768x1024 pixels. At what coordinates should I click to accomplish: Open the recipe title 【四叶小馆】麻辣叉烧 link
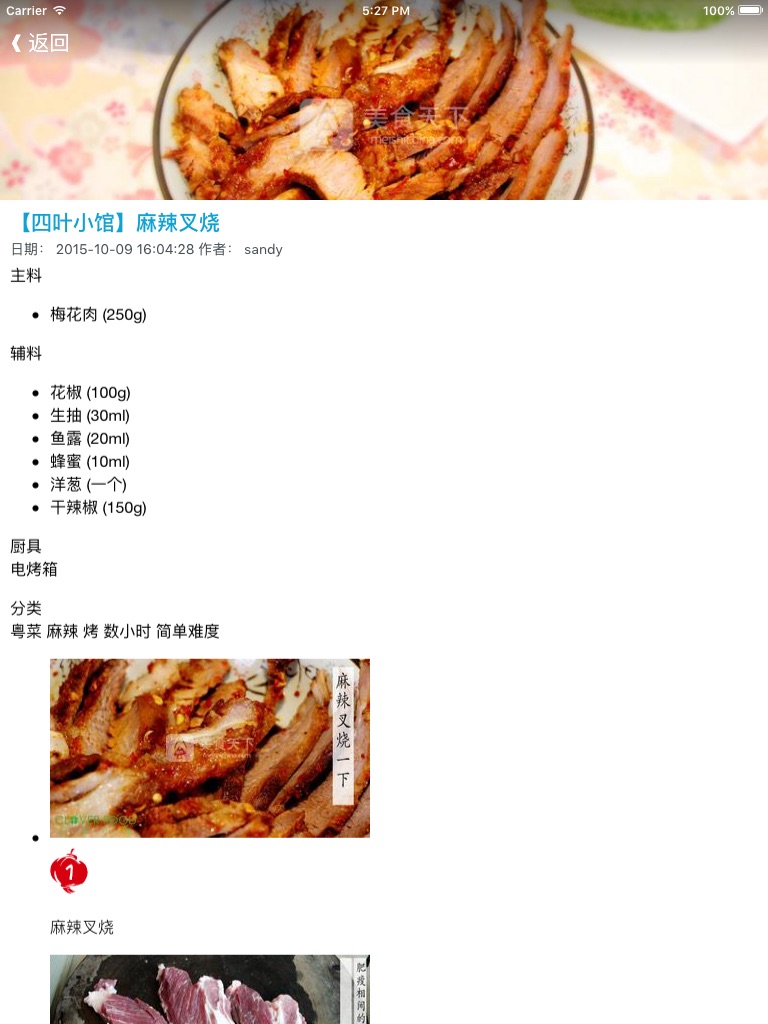(116, 223)
